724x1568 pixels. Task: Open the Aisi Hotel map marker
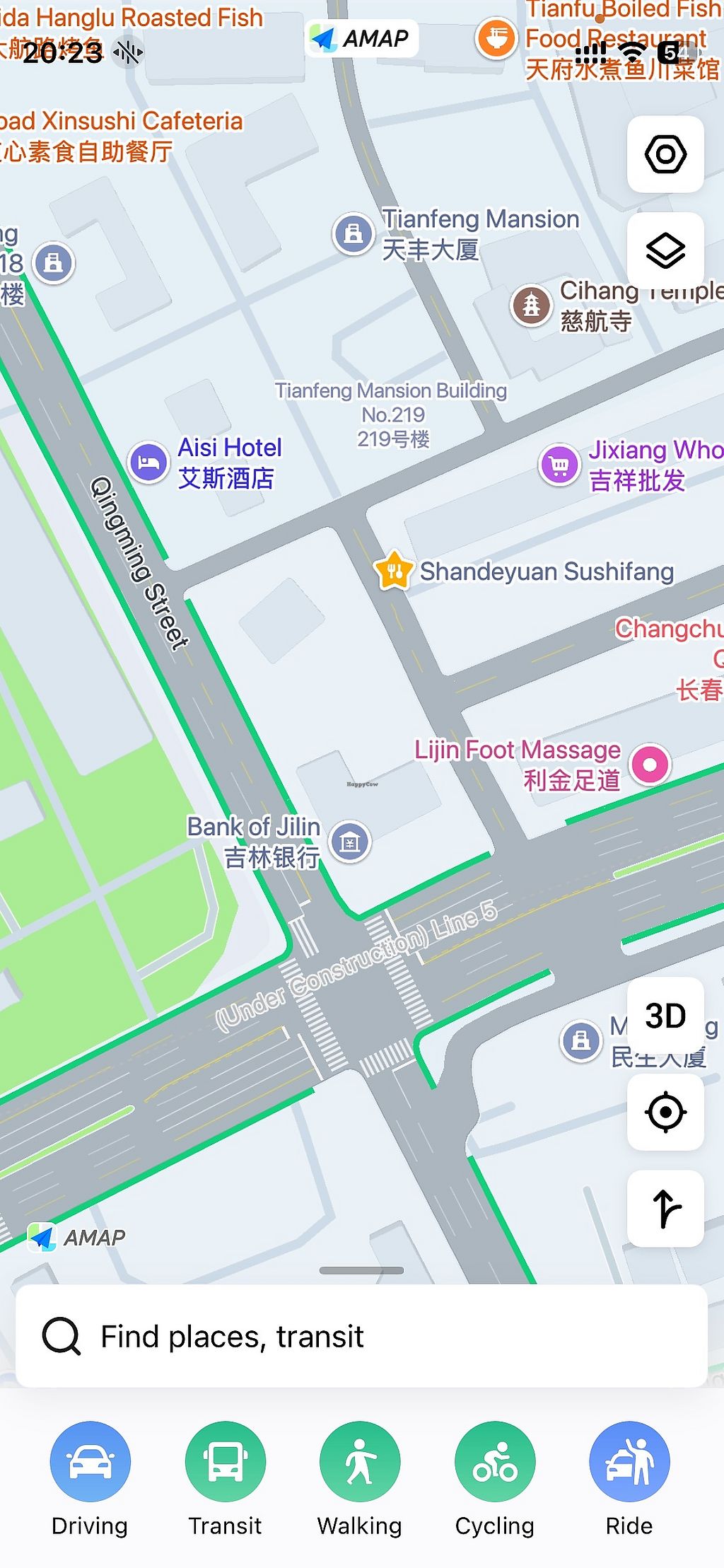click(x=148, y=463)
